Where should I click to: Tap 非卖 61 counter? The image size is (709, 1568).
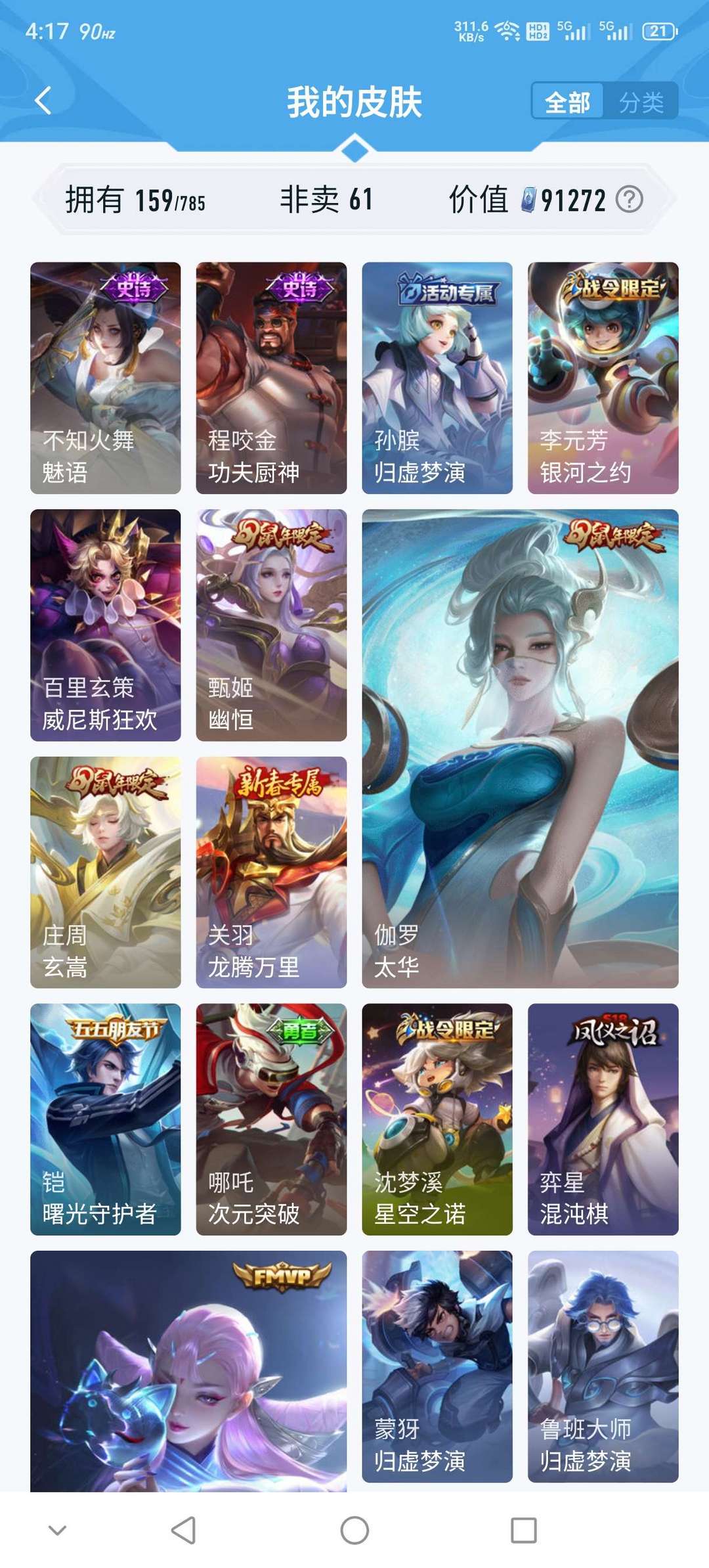[x=326, y=198]
